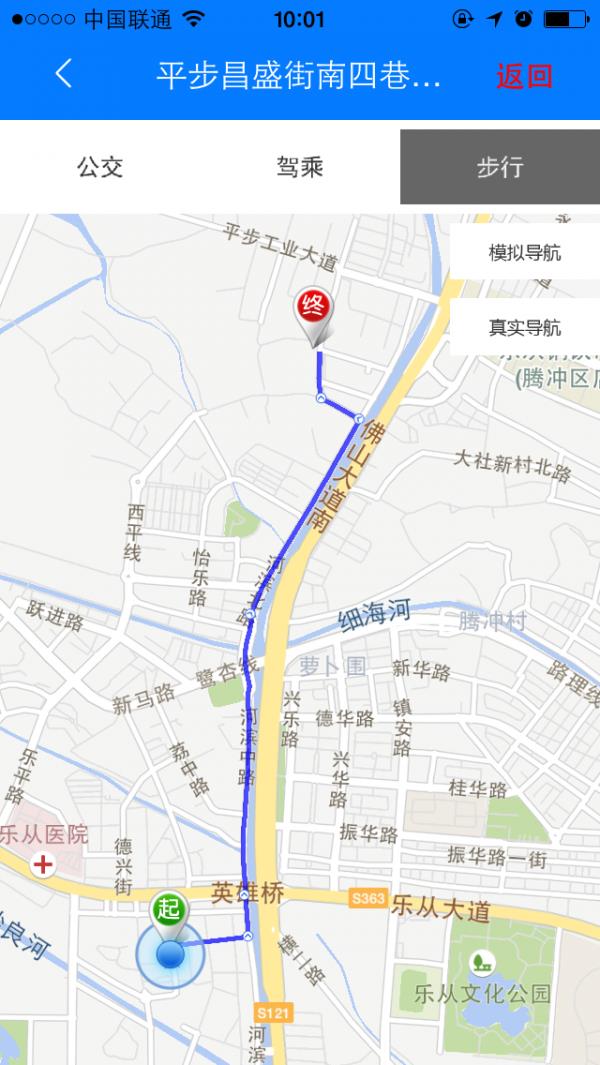Select the 步行 tab

coord(500,167)
